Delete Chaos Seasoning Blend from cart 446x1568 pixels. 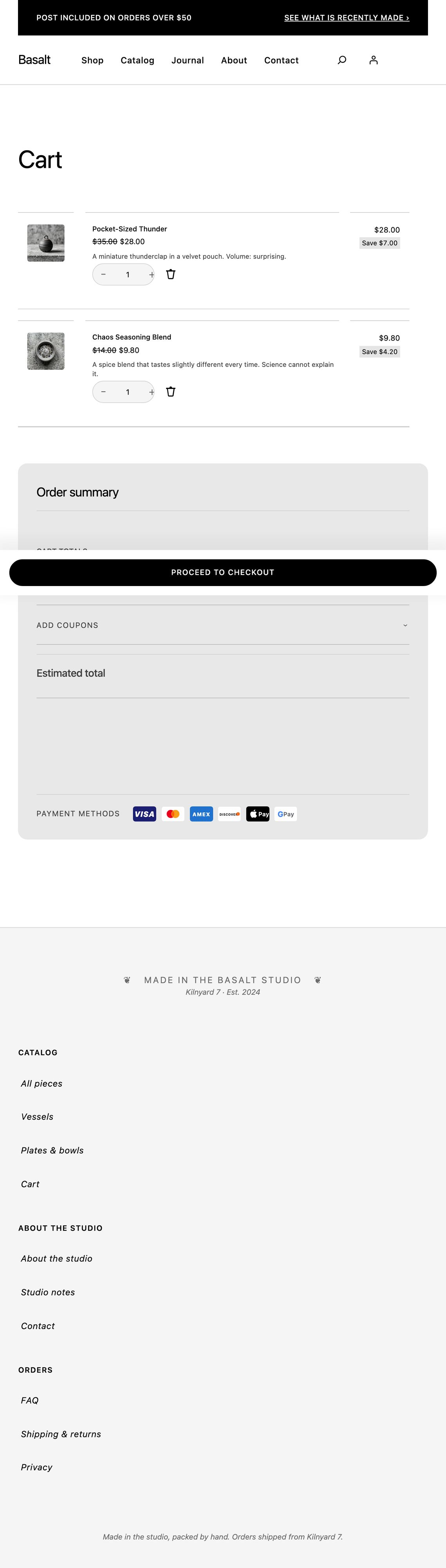click(171, 392)
